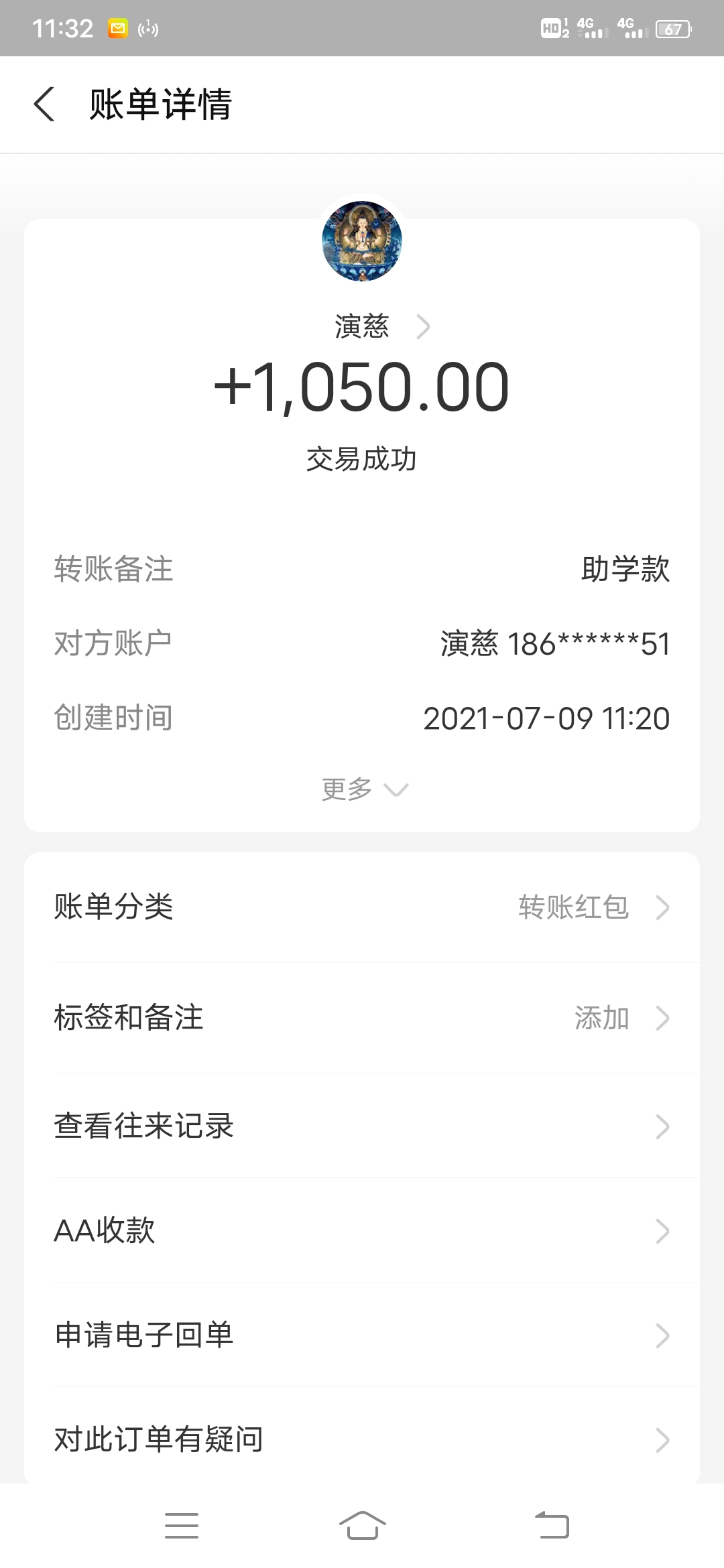
Task: Open 查看往来记录 transaction history
Action: point(362,1126)
